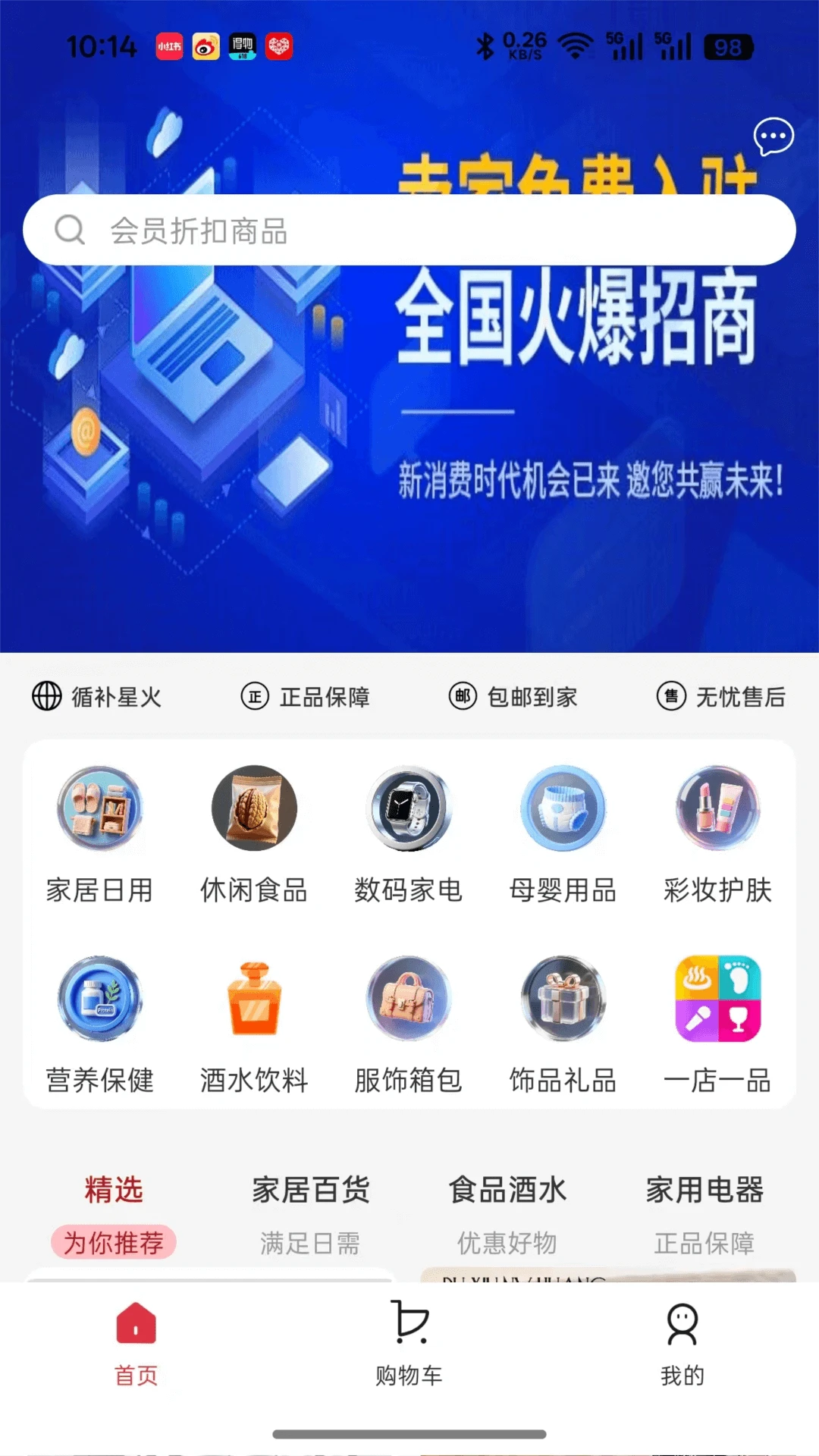Screen dimensions: 819x1456
Task: Tap the 母婴用品 category icon
Action: click(x=563, y=808)
